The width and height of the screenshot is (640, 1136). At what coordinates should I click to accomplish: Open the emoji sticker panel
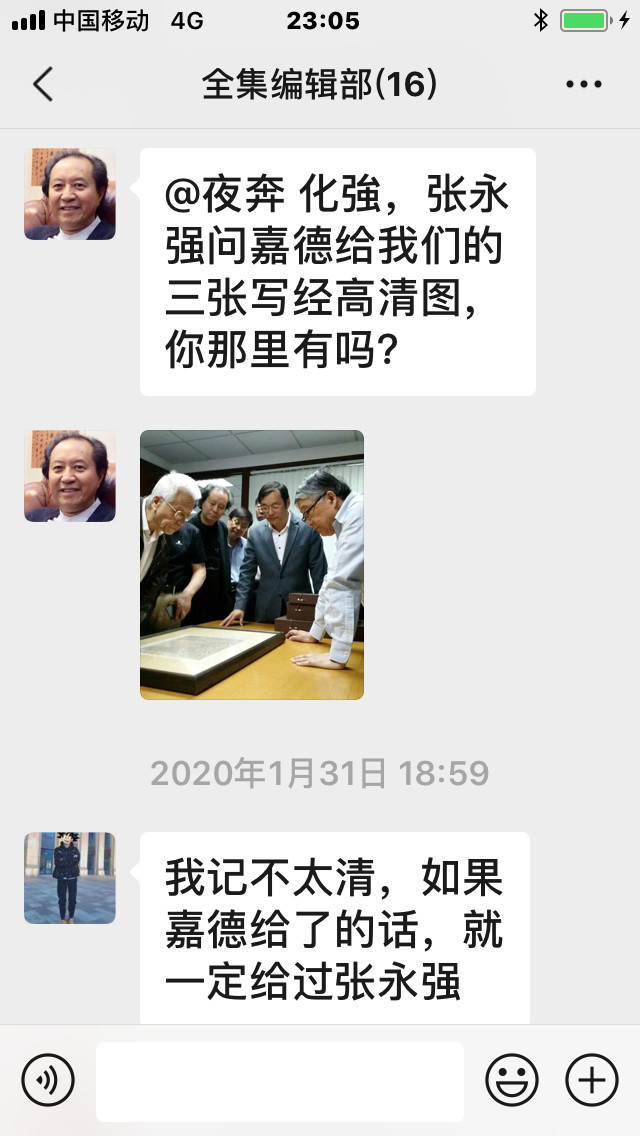tap(512, 1080)
